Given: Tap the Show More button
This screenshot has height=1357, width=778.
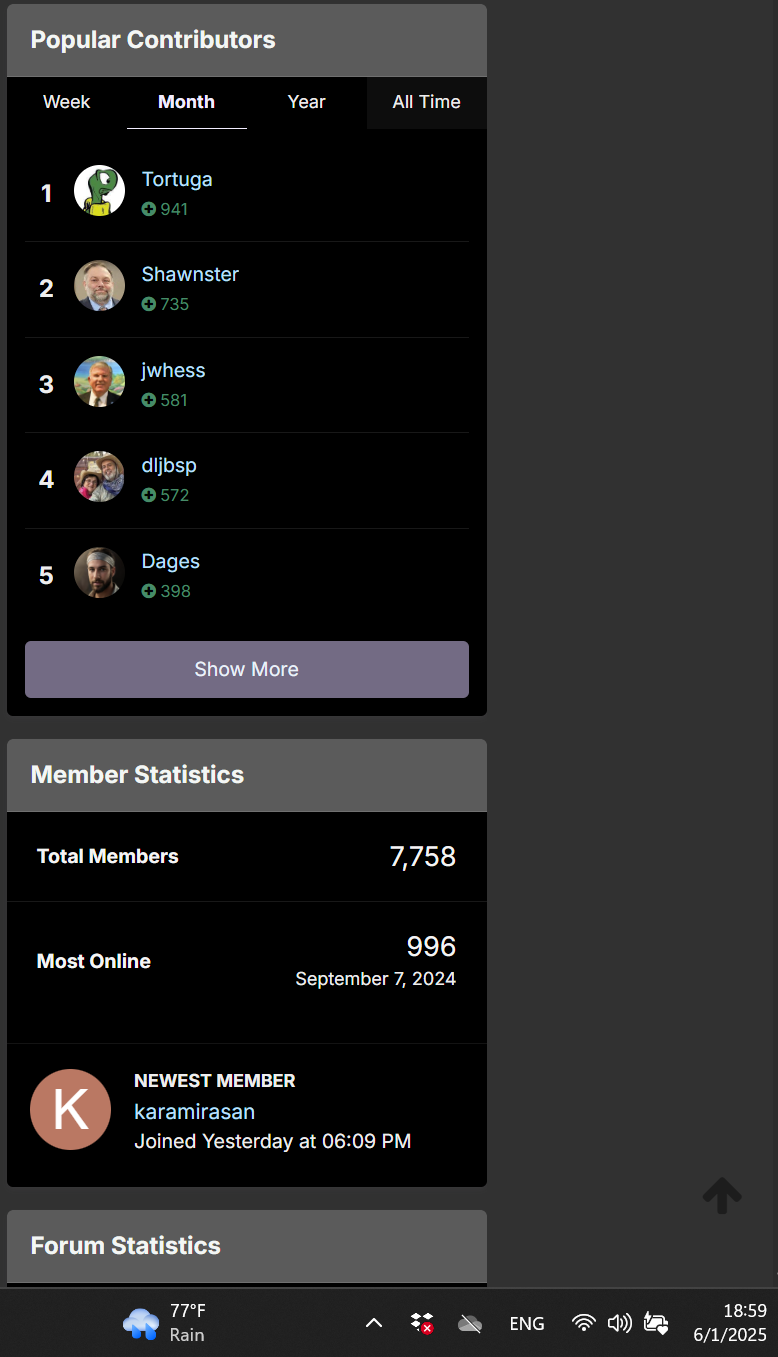Looking at the screenshot, I should (x=247, y=669).
